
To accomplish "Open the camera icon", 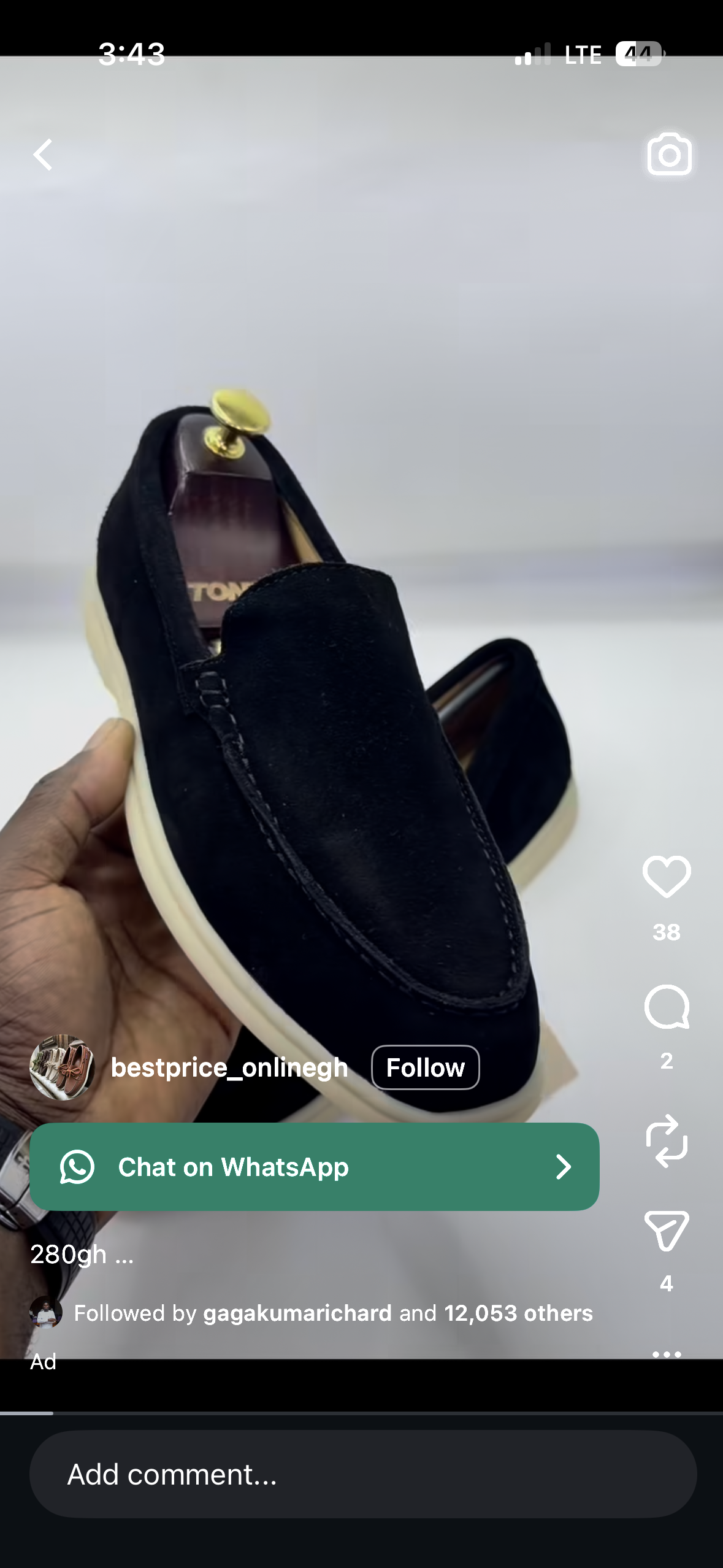I will (669, 154).
